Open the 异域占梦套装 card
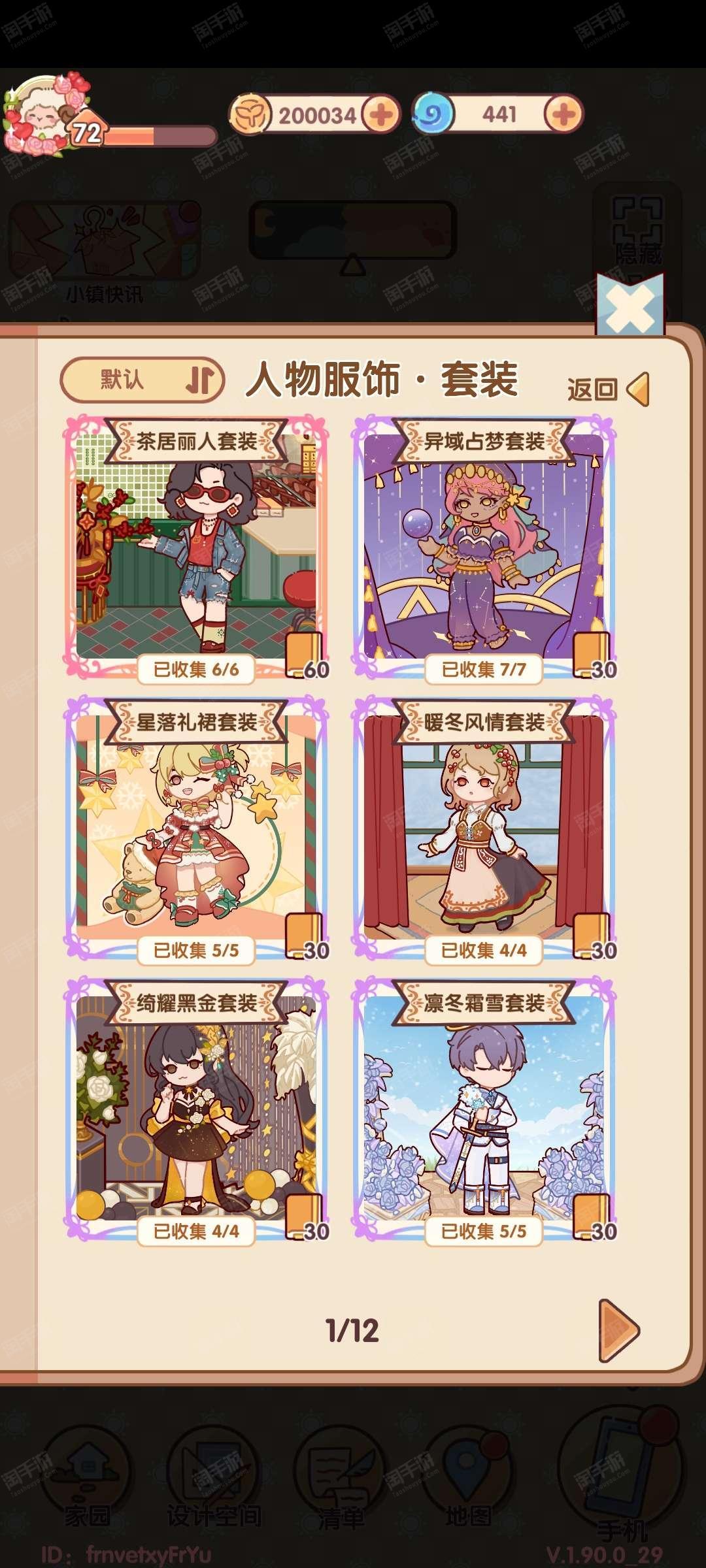706x1568 pixels. pos(484,547)
